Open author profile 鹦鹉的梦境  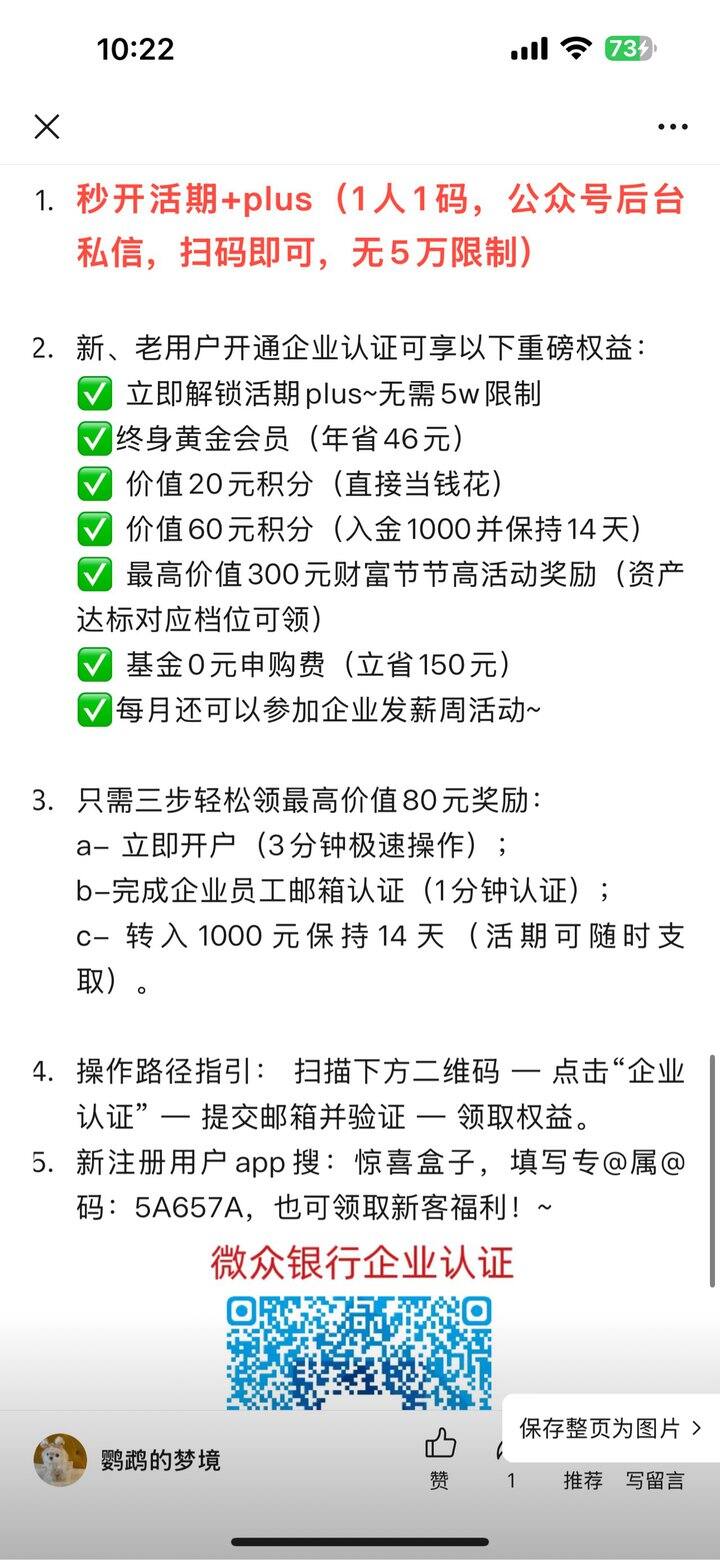pyautogui.click(x=130, y=1460)
